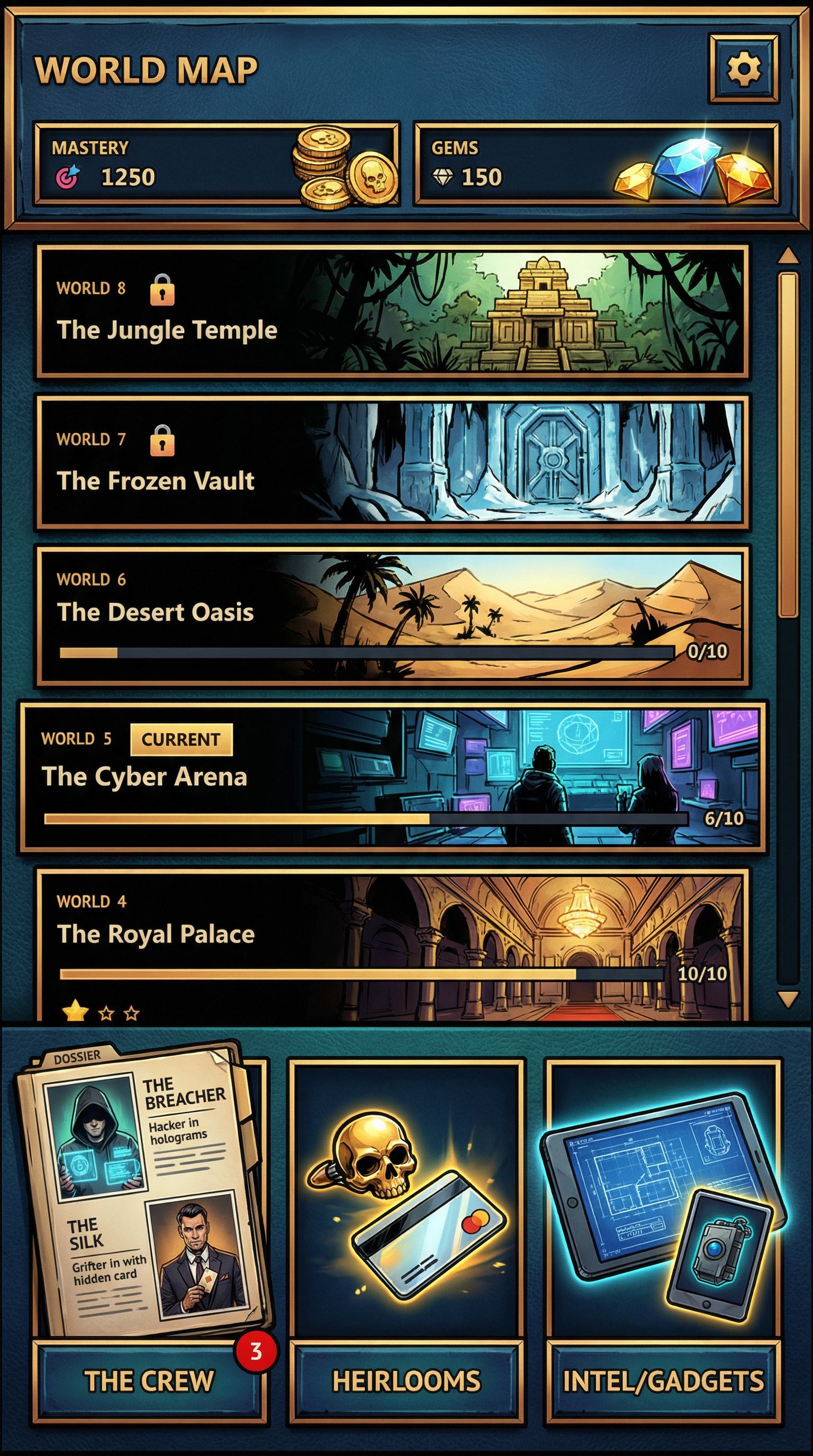Switch to Intel/Gadgets
Screen dimensions: 813x1456
pos(663,1380)
